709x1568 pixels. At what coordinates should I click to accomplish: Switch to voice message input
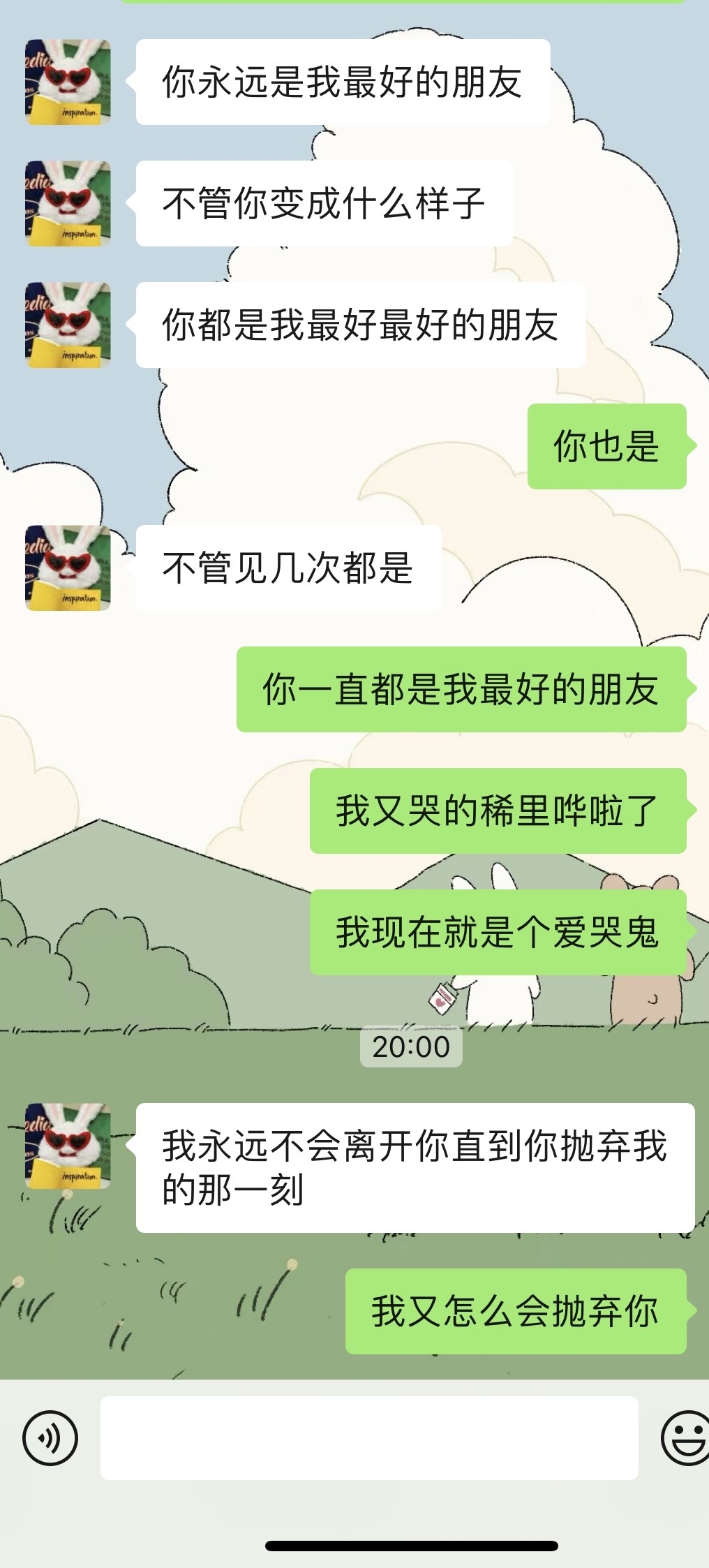pyautogui.click(x=50, y=1438)
